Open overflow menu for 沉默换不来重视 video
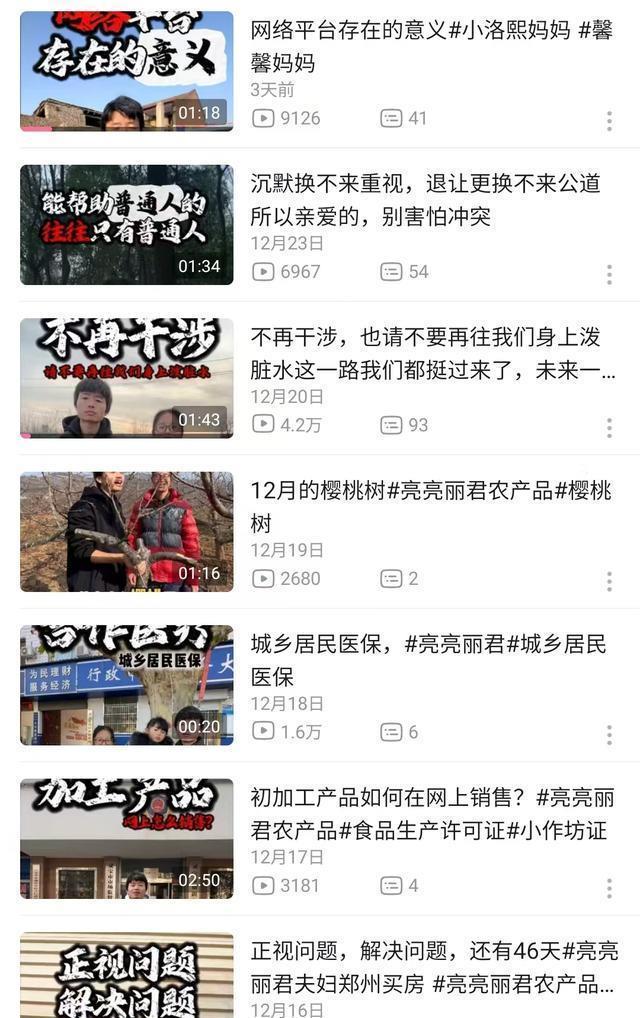 608,274
